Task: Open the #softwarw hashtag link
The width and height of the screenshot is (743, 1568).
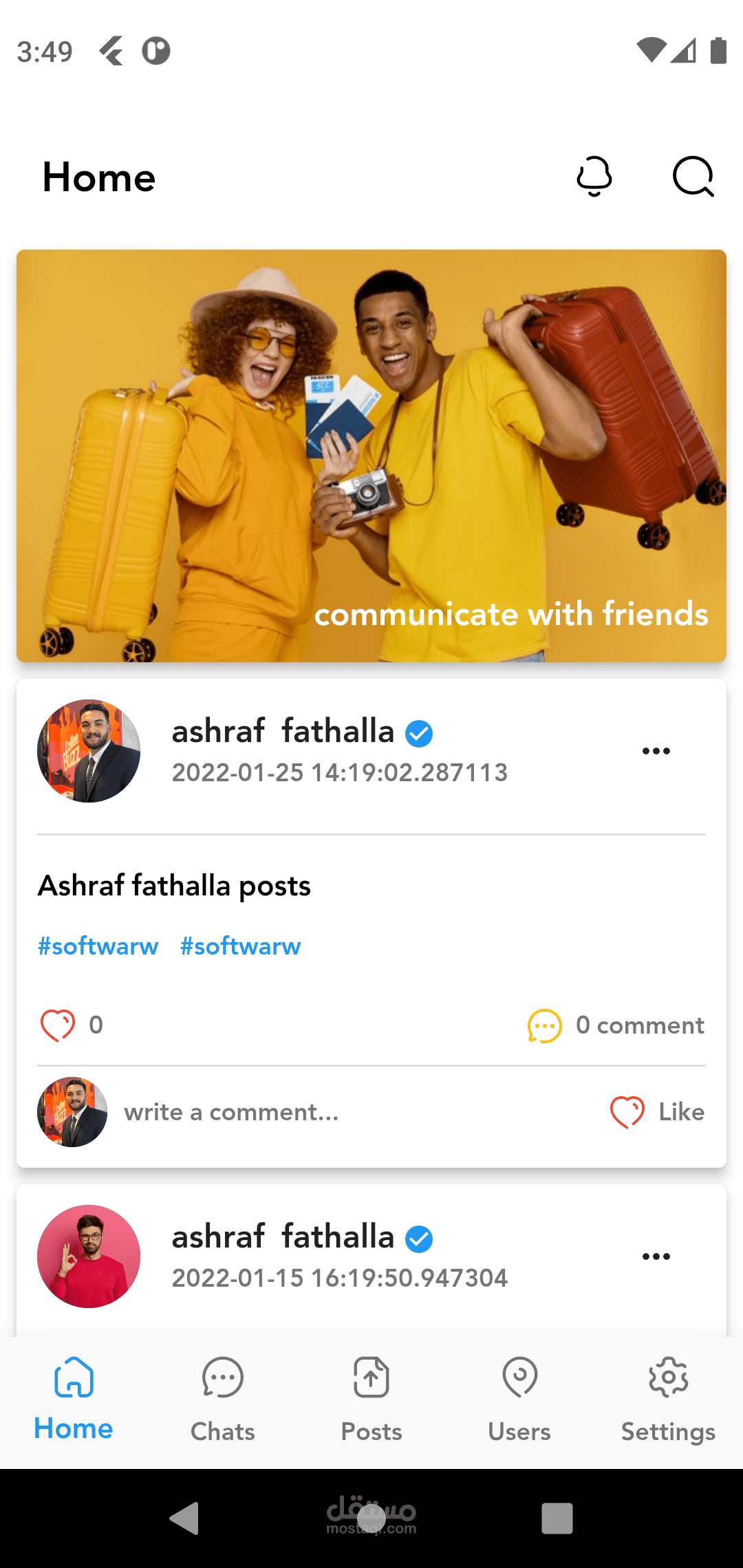Action: pyautogui.click(x=98, y=946)
